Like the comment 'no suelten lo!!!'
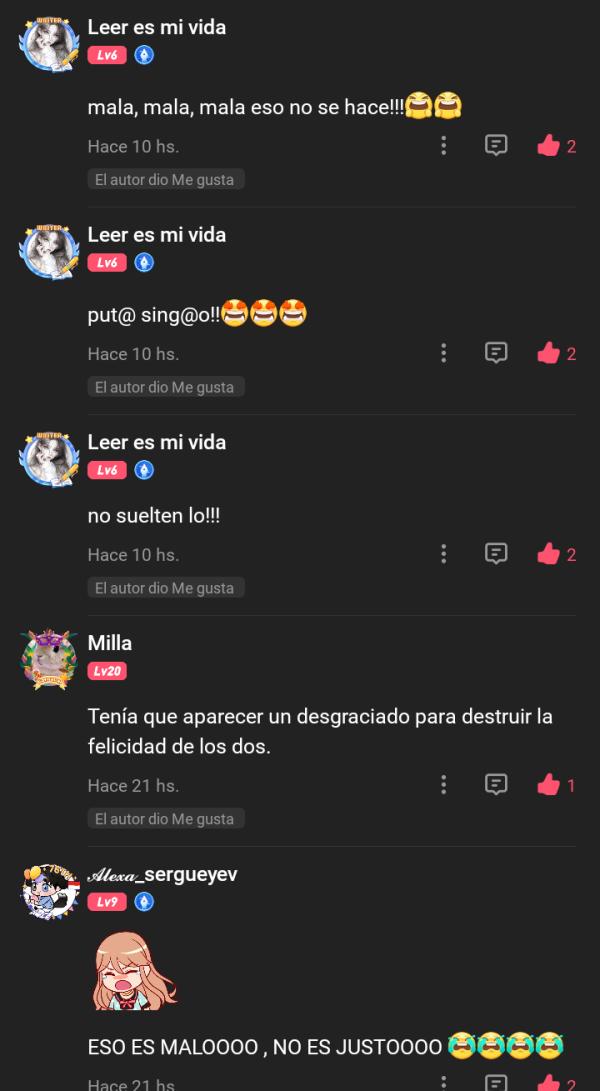The width and height of the screenshot is (600, 1091). click(549, 554)
